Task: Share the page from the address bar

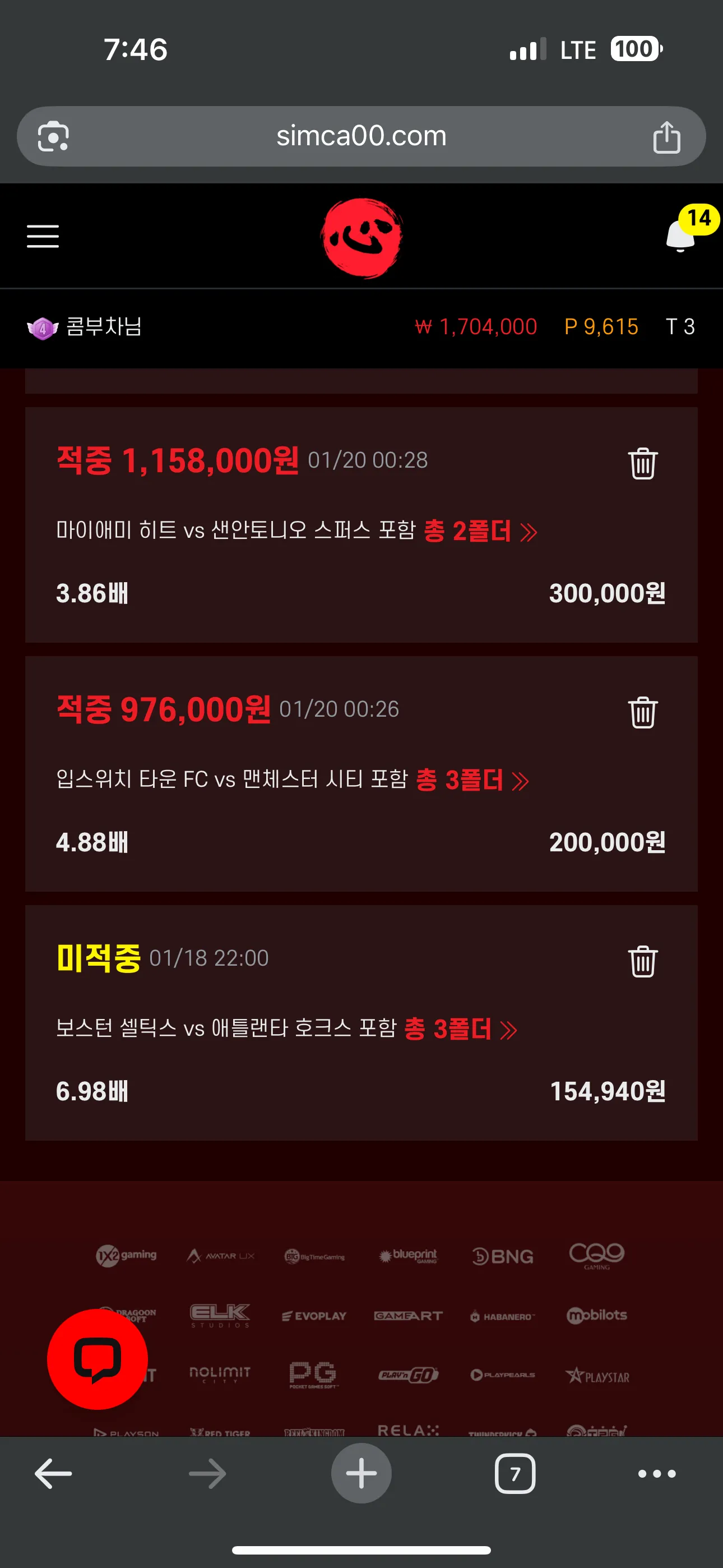Action: coord(666,137)
